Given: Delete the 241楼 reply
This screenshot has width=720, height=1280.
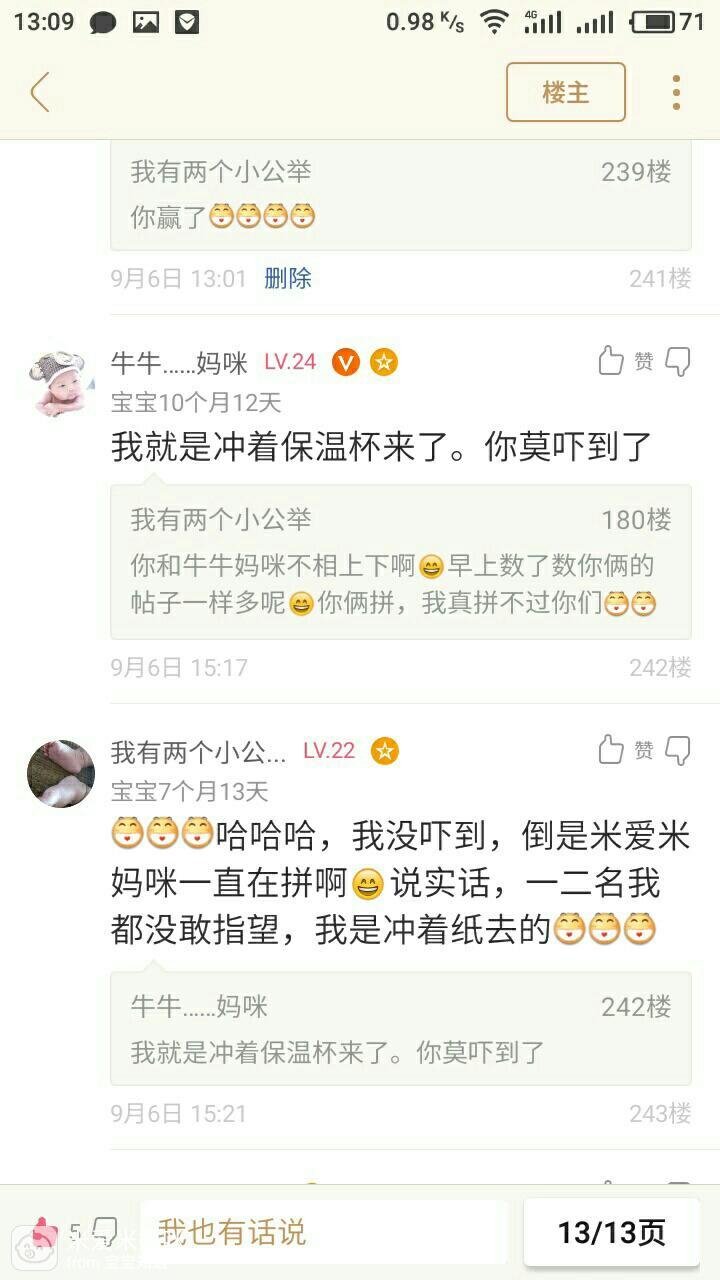Looking at the screenshot, I should click(x=288, y=278).
